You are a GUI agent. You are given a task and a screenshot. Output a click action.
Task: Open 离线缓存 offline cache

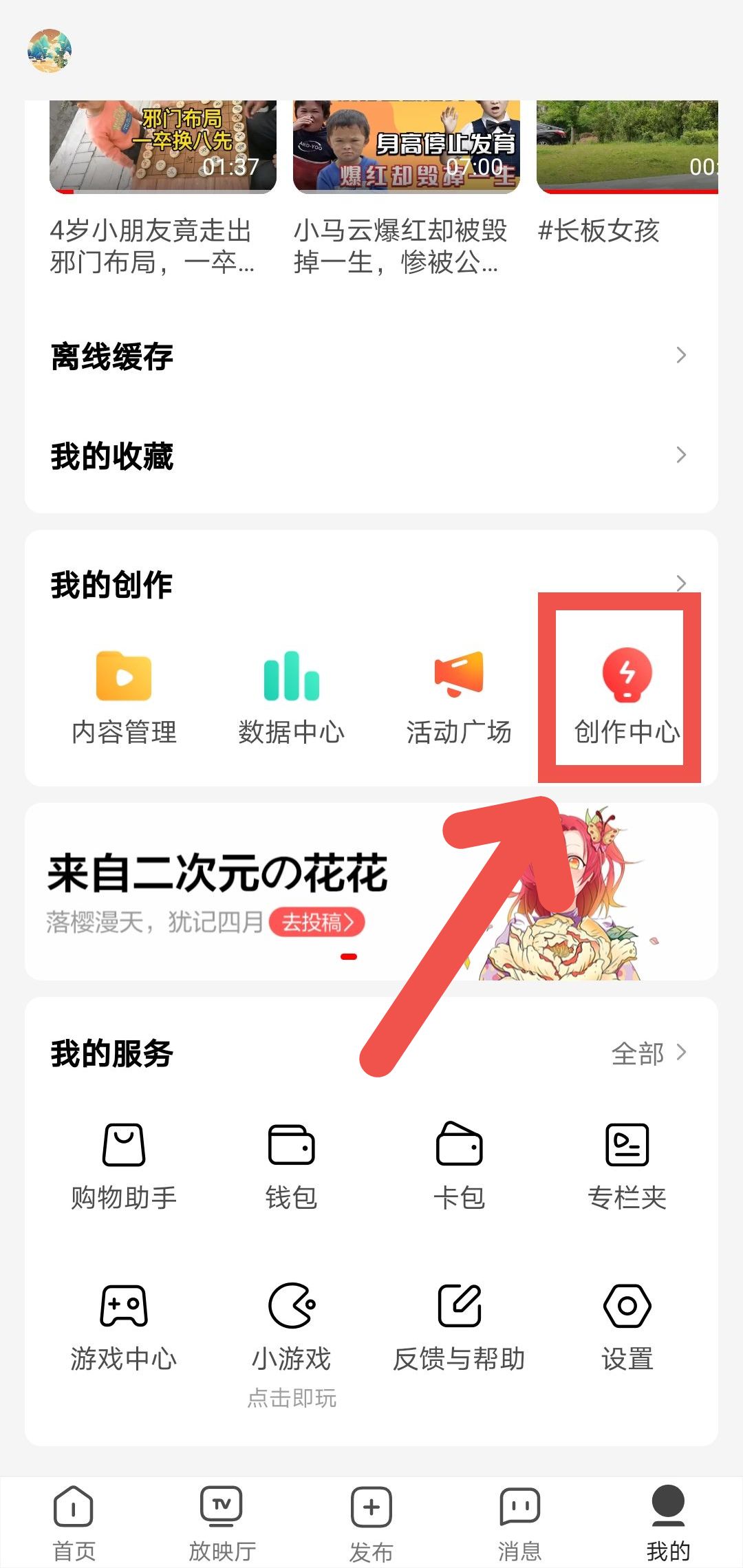click(x=371, y=356)
